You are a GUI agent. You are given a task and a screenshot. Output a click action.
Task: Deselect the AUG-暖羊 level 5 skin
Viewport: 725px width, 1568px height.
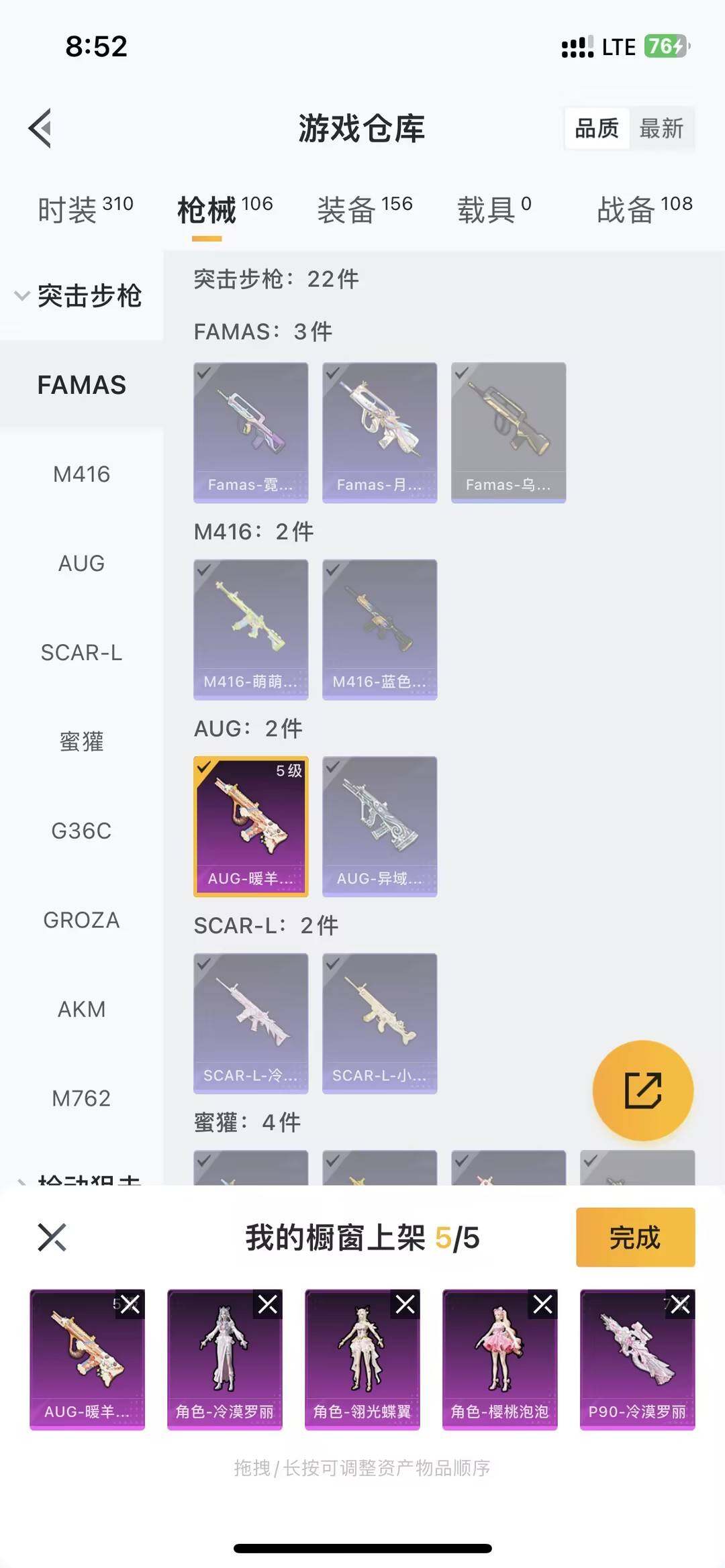(250, 826)
